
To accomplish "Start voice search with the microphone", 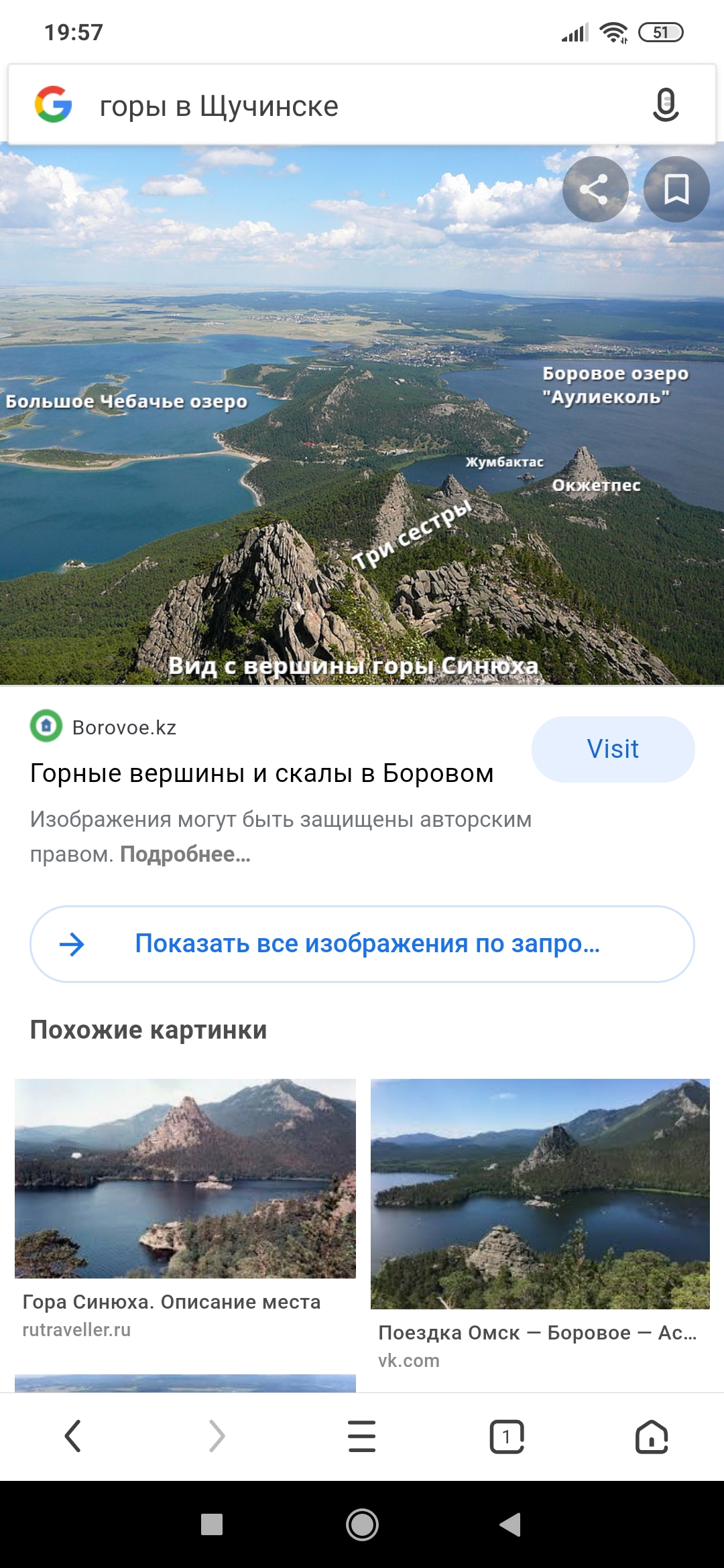I will click(x=665, y=105).
